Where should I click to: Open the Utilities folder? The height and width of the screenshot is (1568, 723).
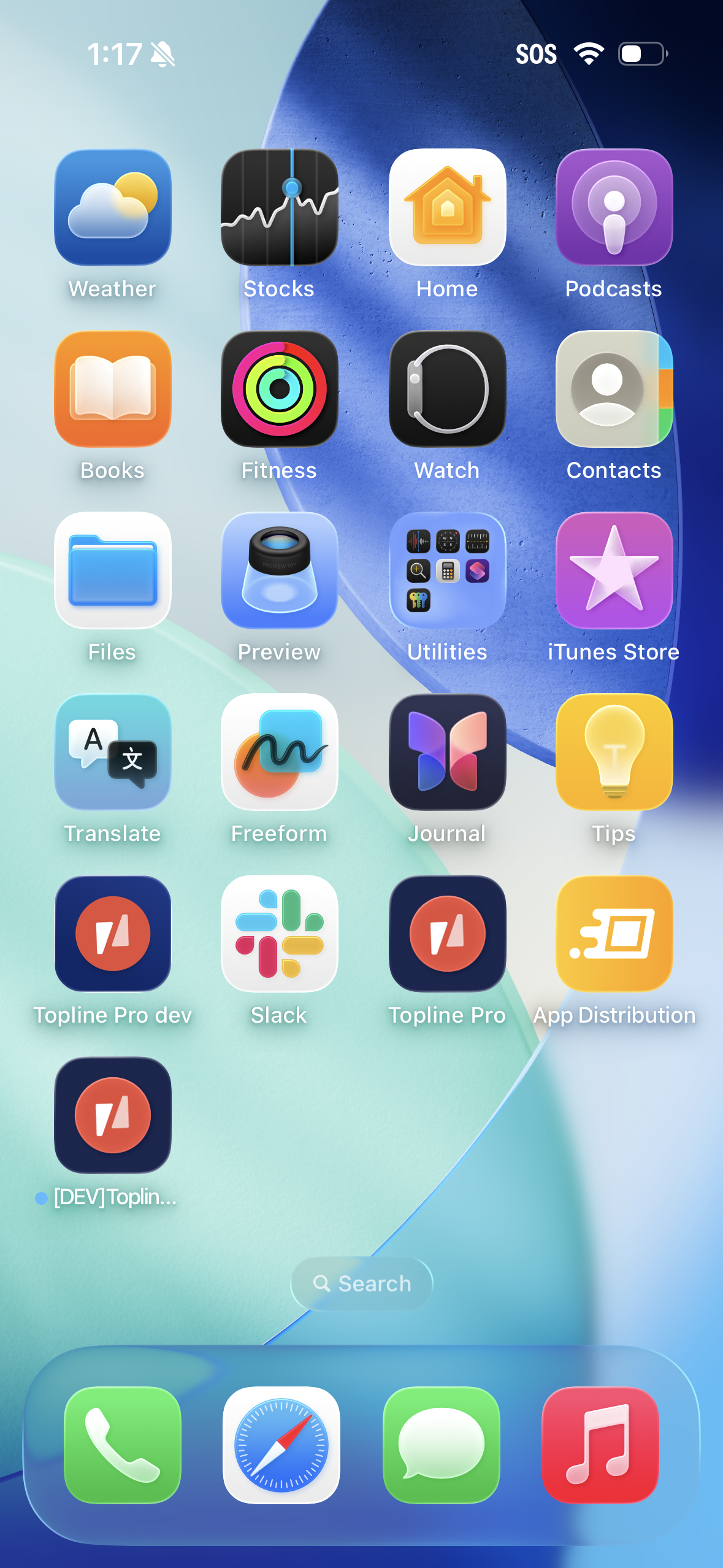447,571
